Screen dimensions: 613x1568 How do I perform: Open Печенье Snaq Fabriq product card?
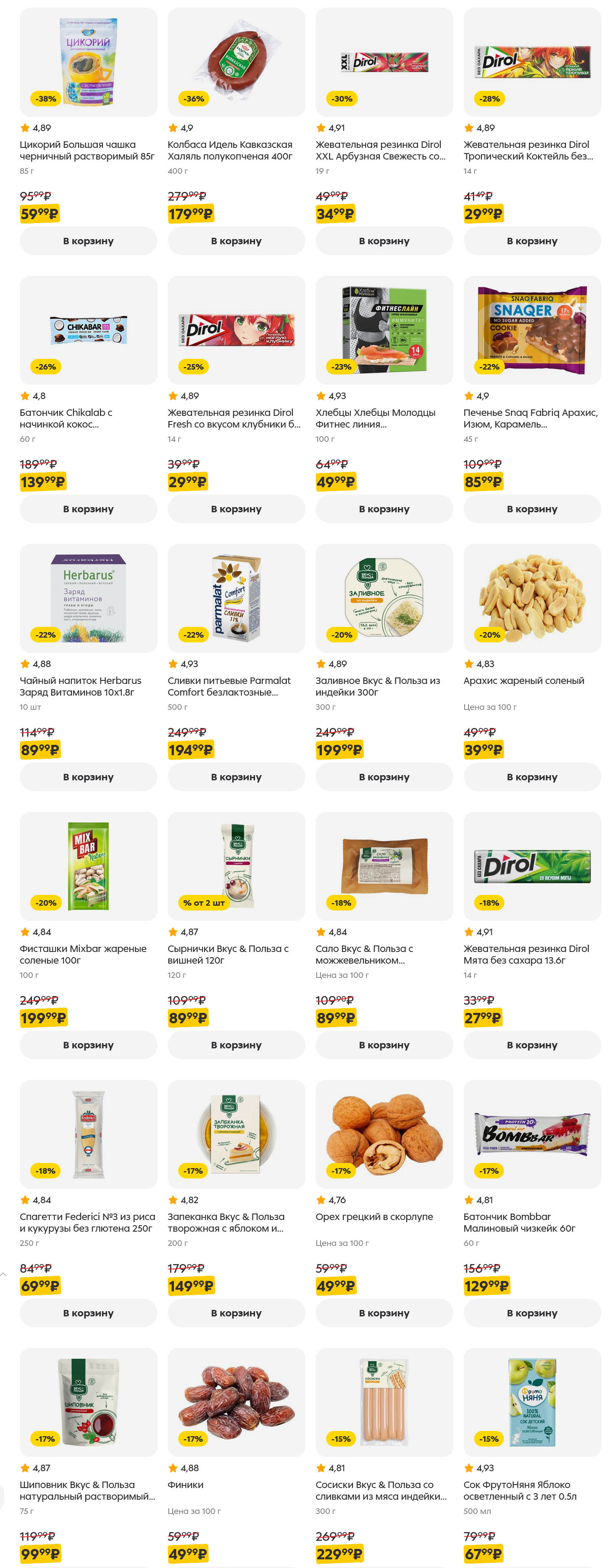click(x=532, y=330)
